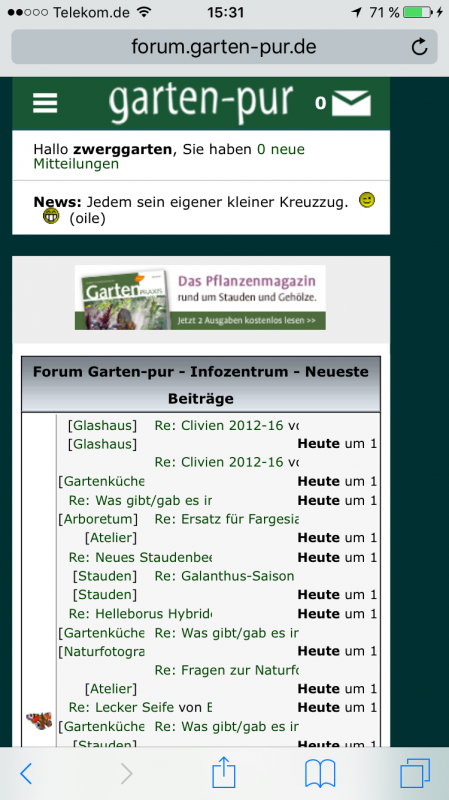This screenshot has width=449, height=800.
Task: Open the Naturfotografie category link
Action: tap(102, 651)
